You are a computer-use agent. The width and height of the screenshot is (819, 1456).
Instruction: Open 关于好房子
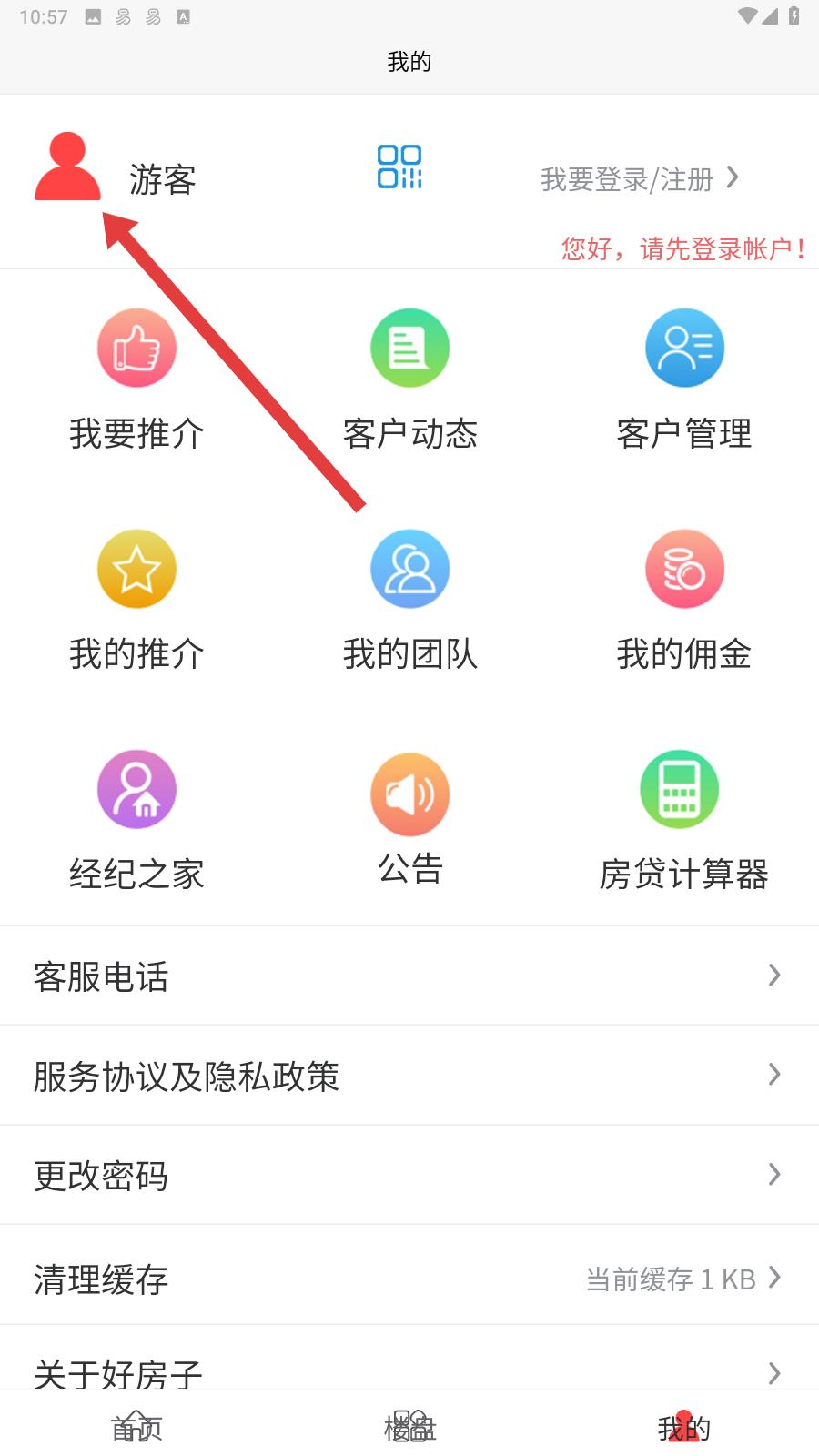click(x=409, y=1370)
